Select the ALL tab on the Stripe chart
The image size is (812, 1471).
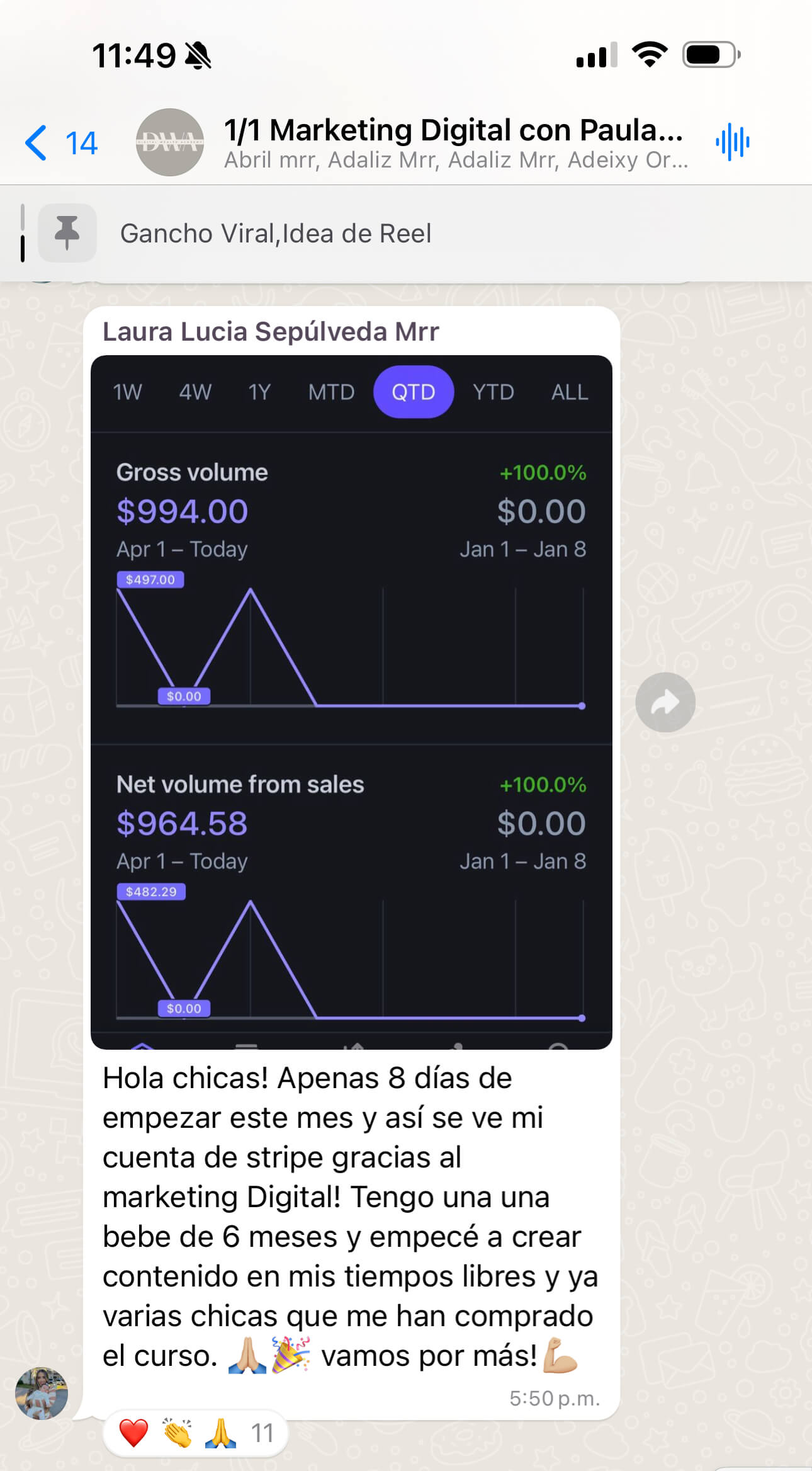(568, 392)
